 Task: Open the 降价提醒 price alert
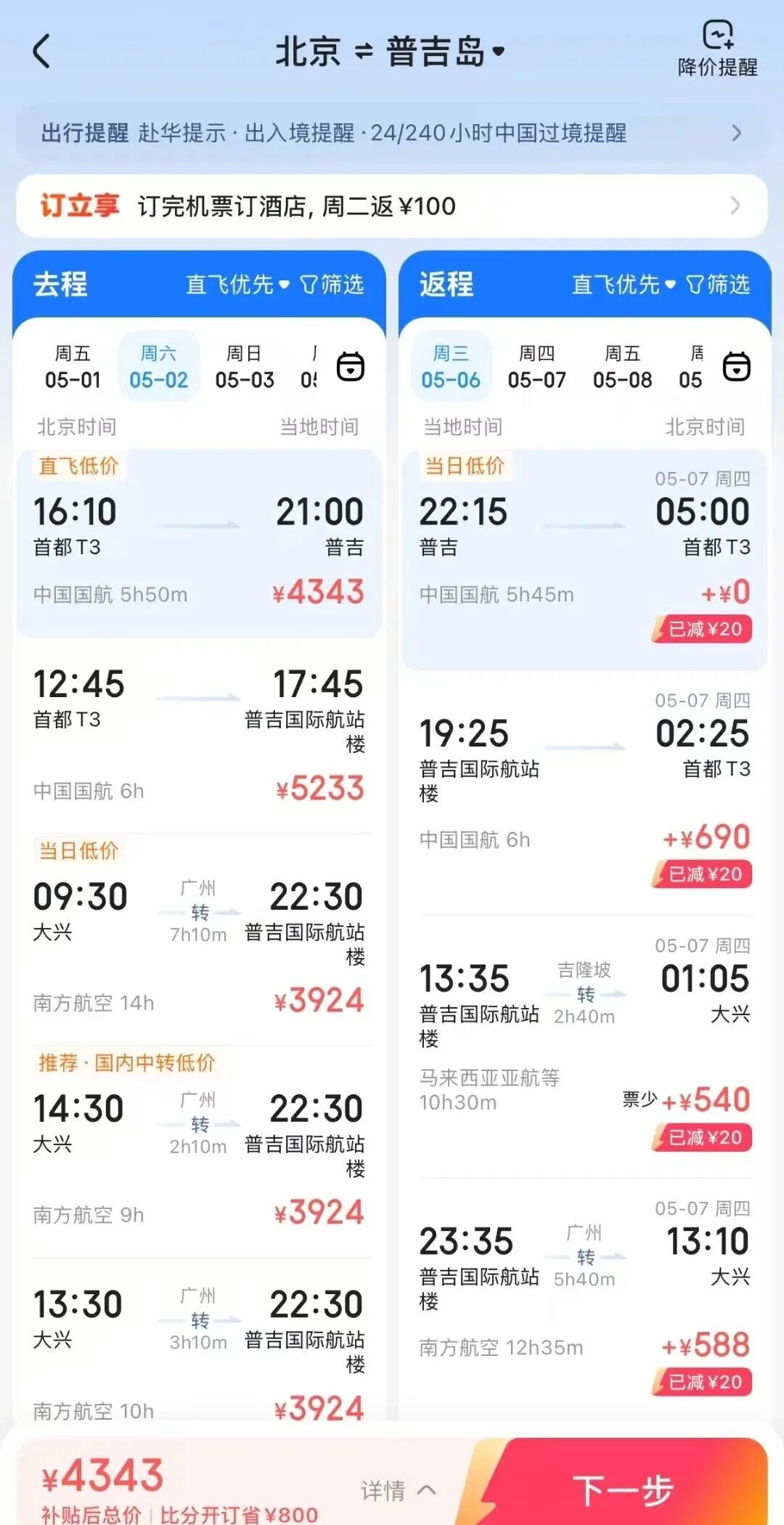[717, 49]
